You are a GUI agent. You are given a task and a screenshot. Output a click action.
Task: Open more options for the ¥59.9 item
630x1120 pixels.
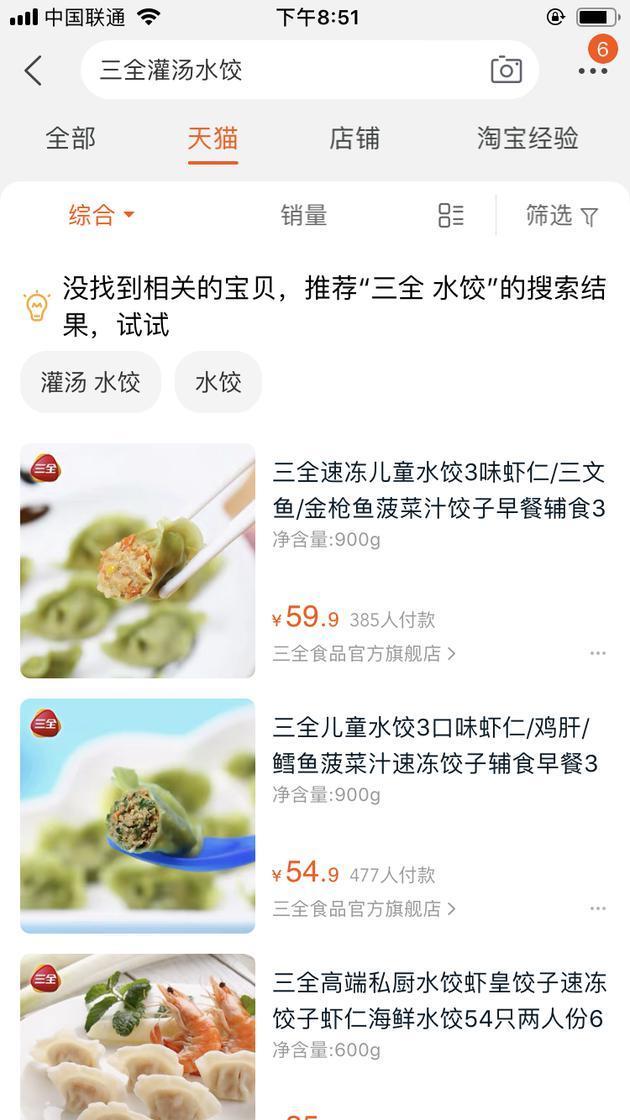coord(598,653)
